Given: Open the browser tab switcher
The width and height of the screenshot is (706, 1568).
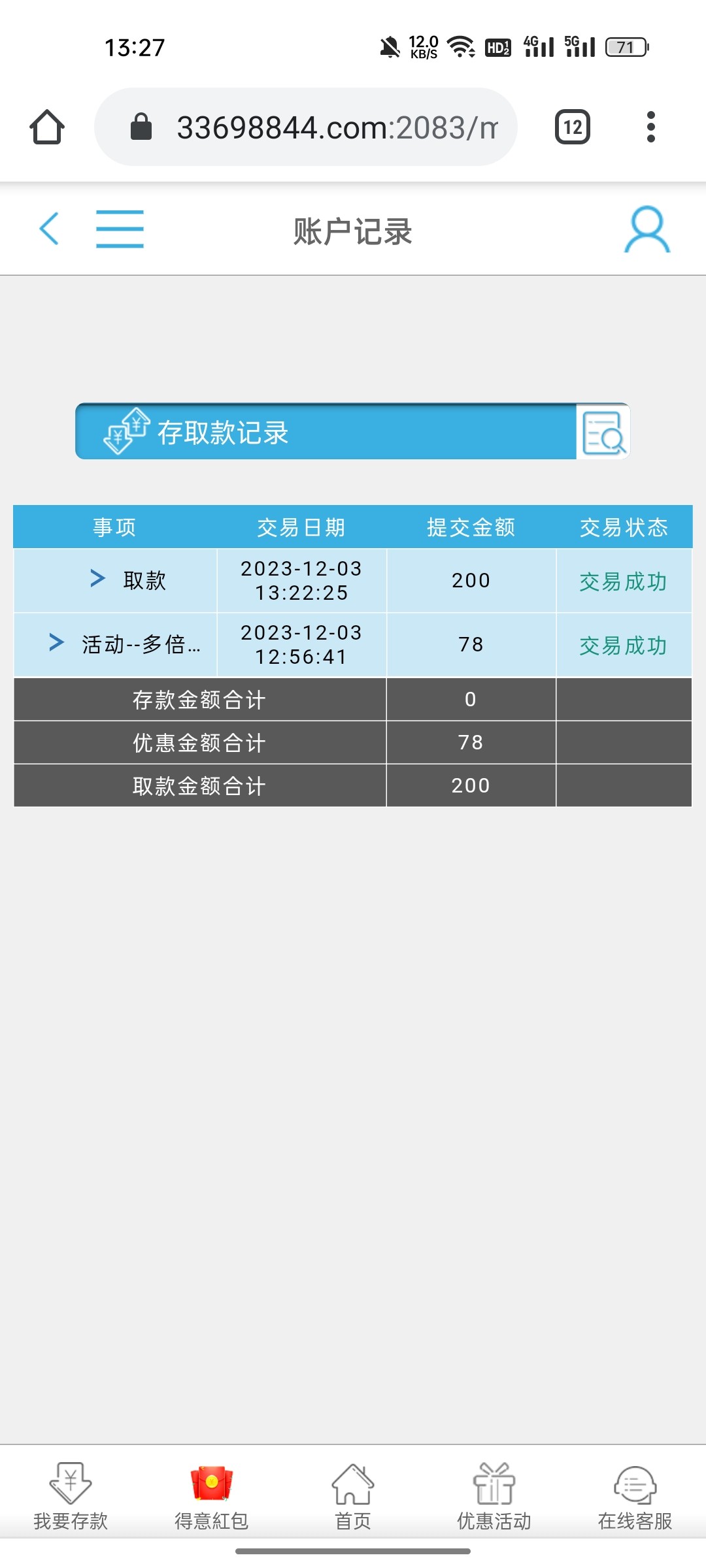Looking at the screenshot, I should tap(573, 127).
